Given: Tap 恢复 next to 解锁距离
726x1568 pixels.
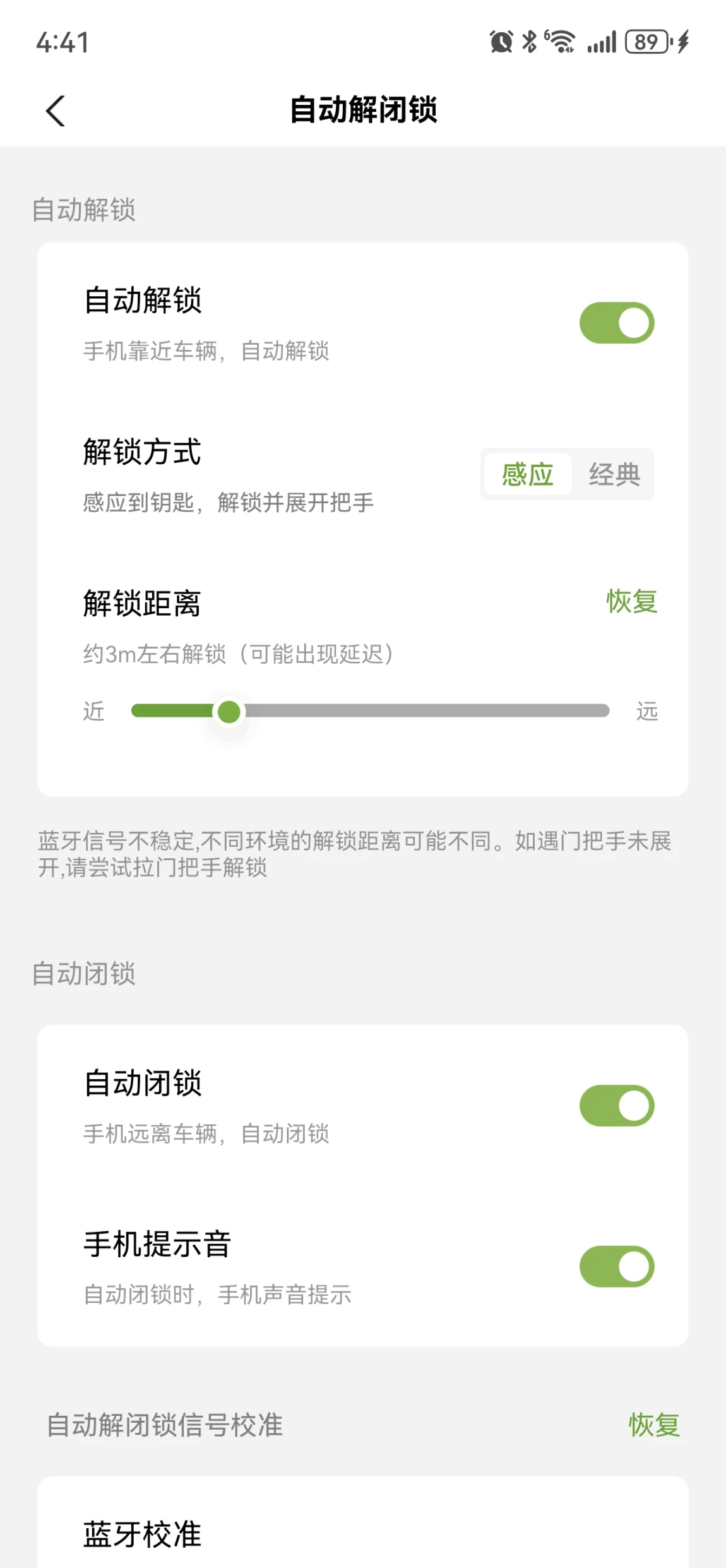Looking at the screenshot, I should click(631, 601).
